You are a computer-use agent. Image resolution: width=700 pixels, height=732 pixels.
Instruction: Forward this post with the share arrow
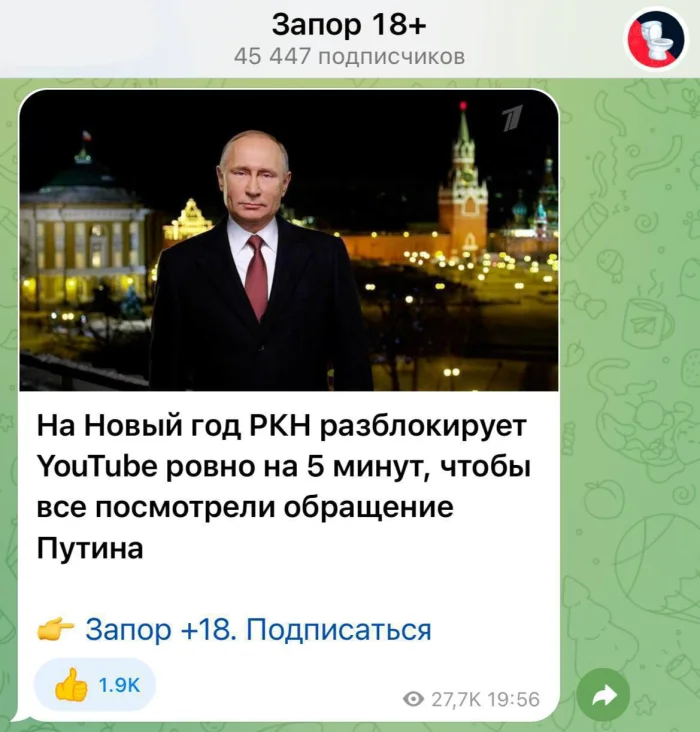pyautogui.click(x=603, y=696)
